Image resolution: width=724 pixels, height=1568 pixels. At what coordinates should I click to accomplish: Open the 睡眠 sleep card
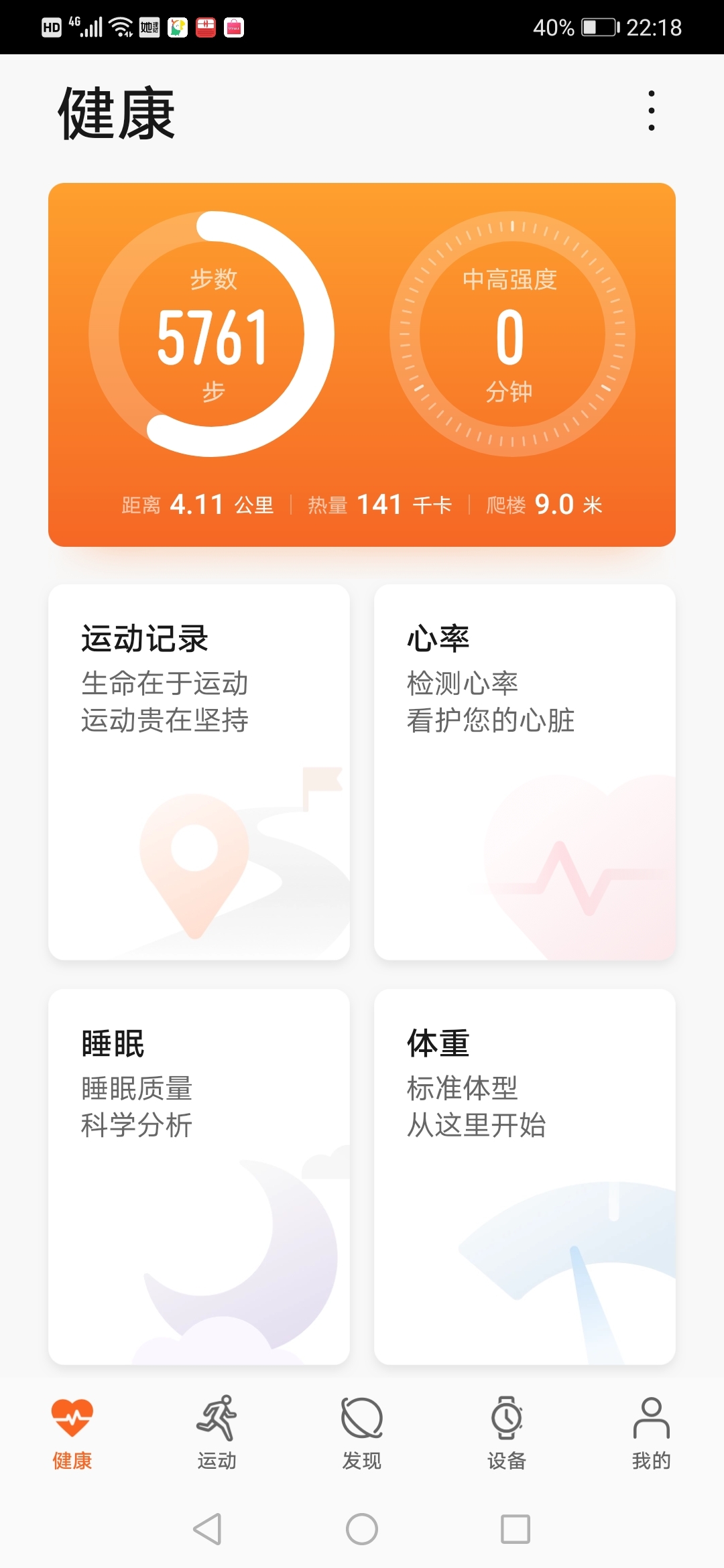point(199,1177)
